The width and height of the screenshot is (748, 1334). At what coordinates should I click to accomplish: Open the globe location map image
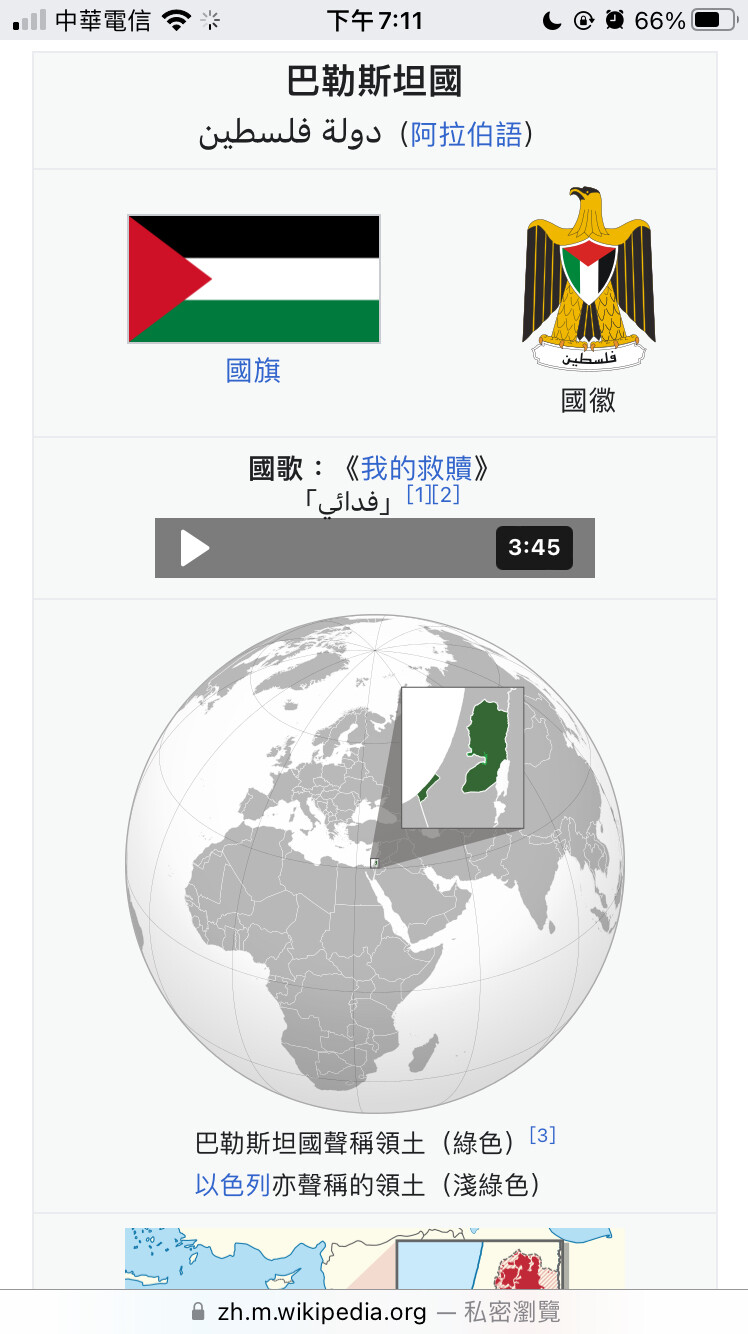(375, 864)
